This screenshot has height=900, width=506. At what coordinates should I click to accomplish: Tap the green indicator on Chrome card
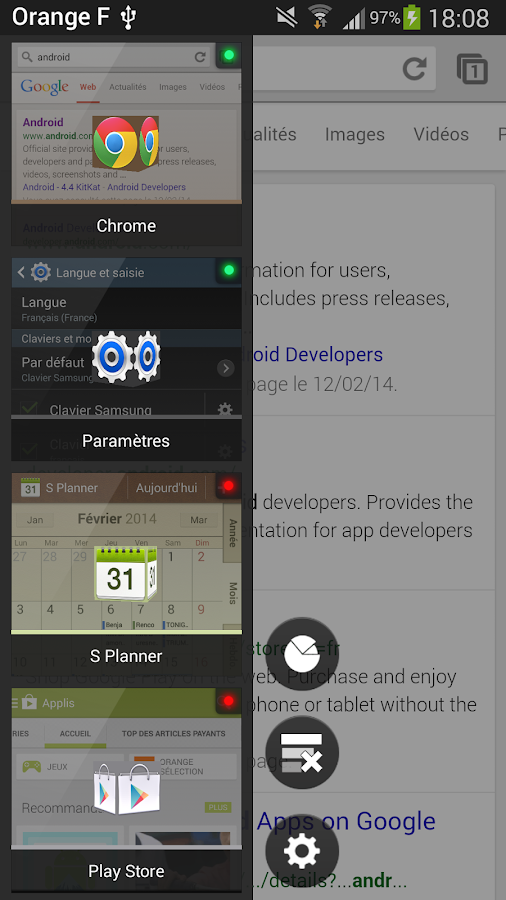tap(229, 56)
